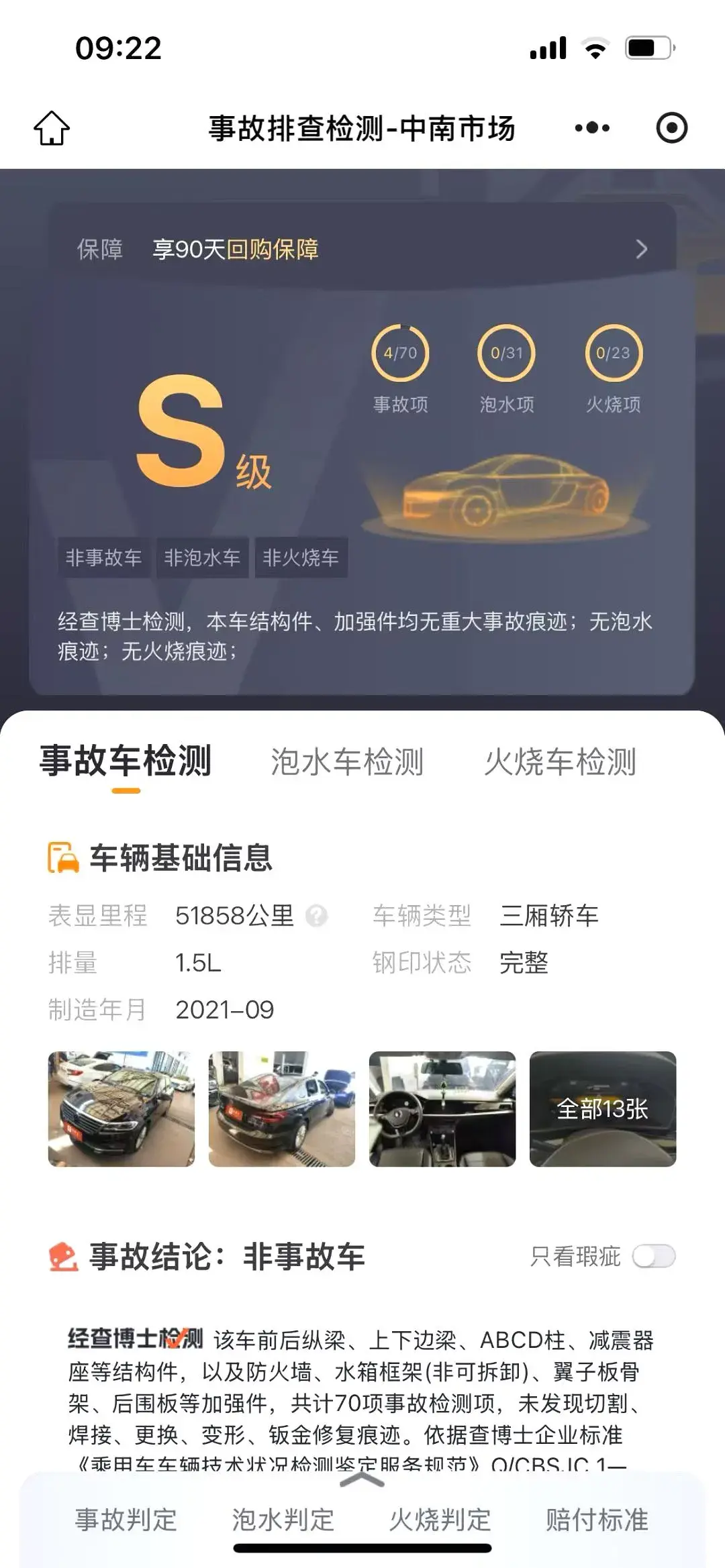Open the front exterior car photo
The image size is (725, 1568).
click(122, 1108)
